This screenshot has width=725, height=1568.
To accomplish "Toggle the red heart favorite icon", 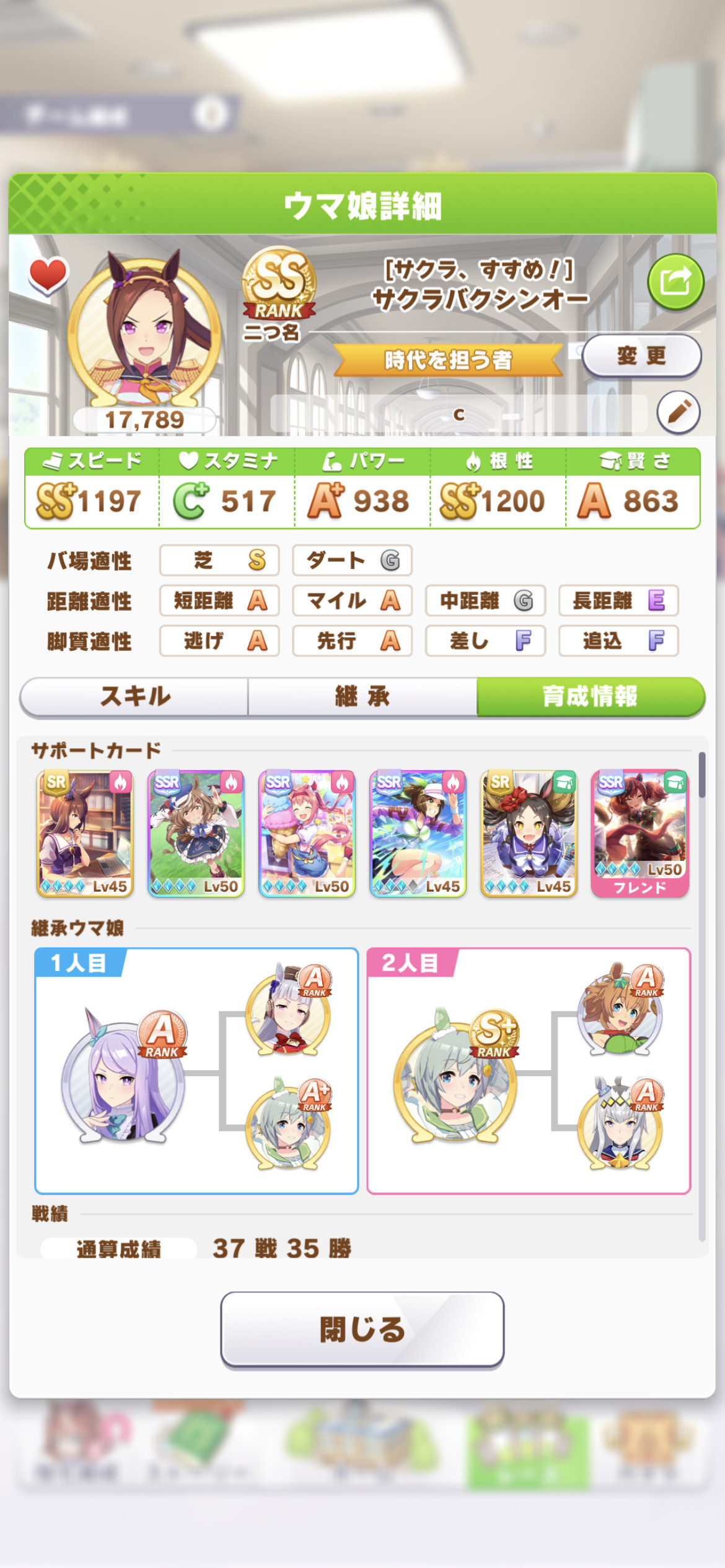I will [48, 275].
